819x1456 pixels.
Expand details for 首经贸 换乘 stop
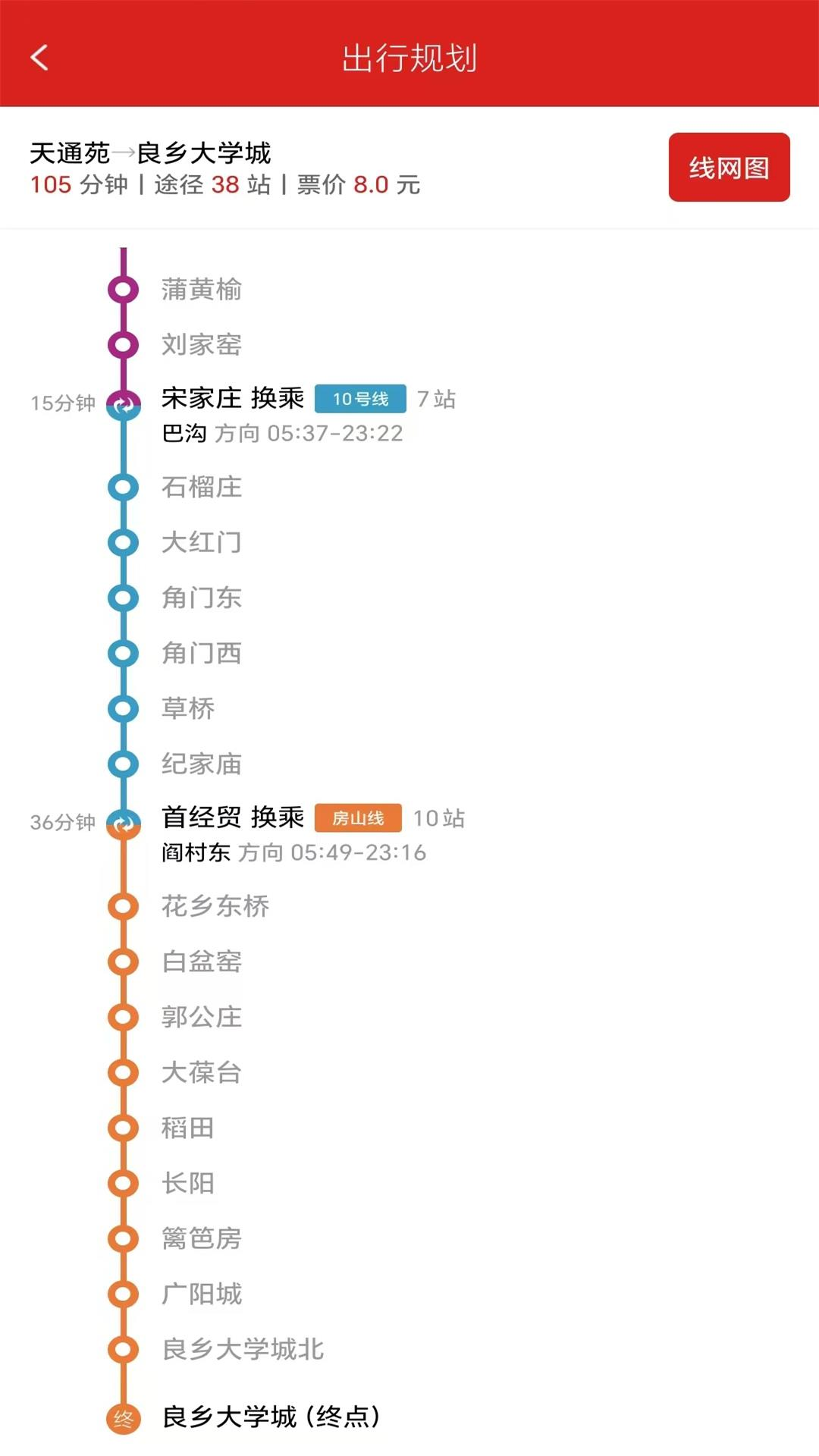[x=233, y=817]
